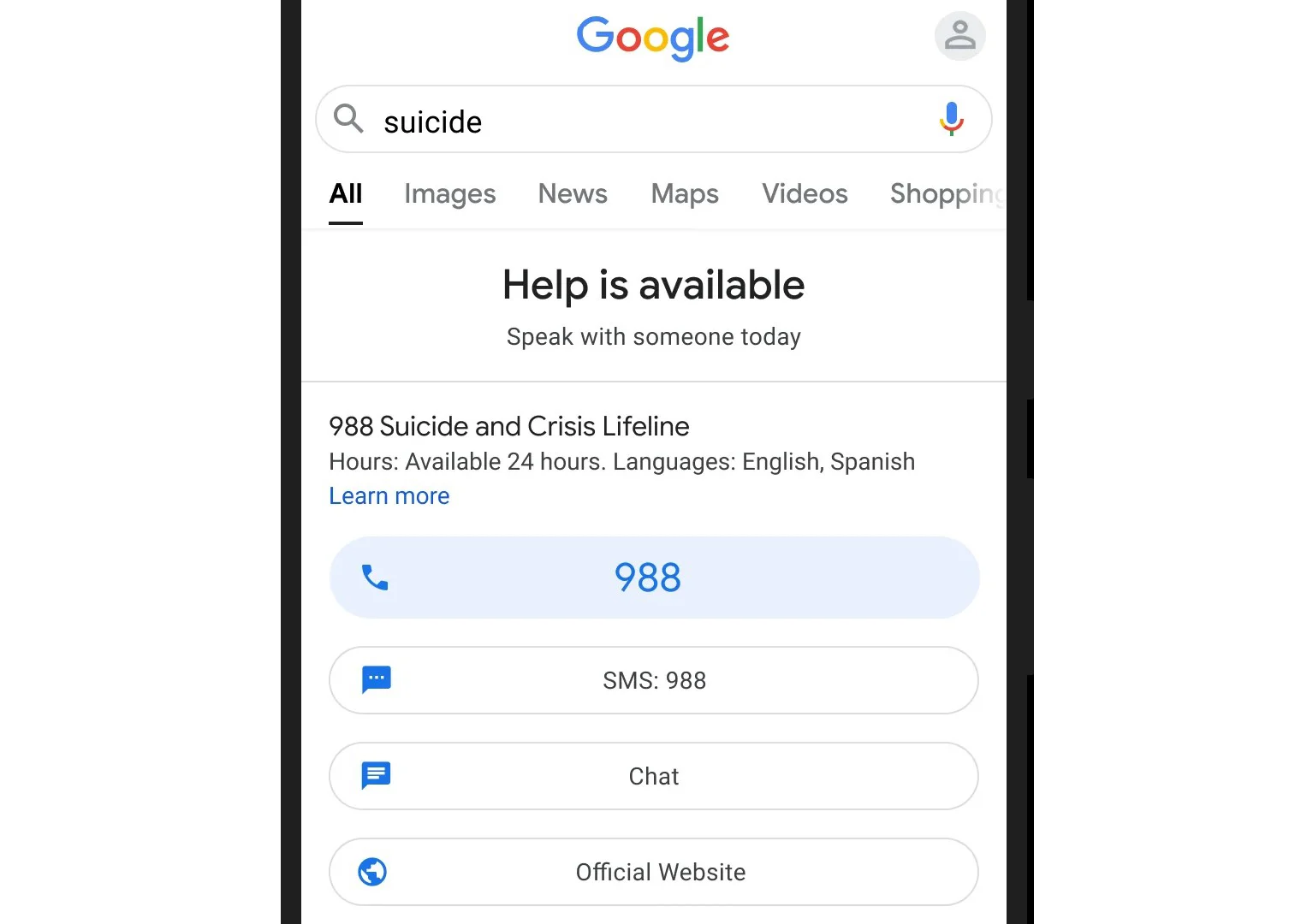This screenshot has width=1289, height=924.
Task: Call the 988 lifeline number
Action: [654, 577]
